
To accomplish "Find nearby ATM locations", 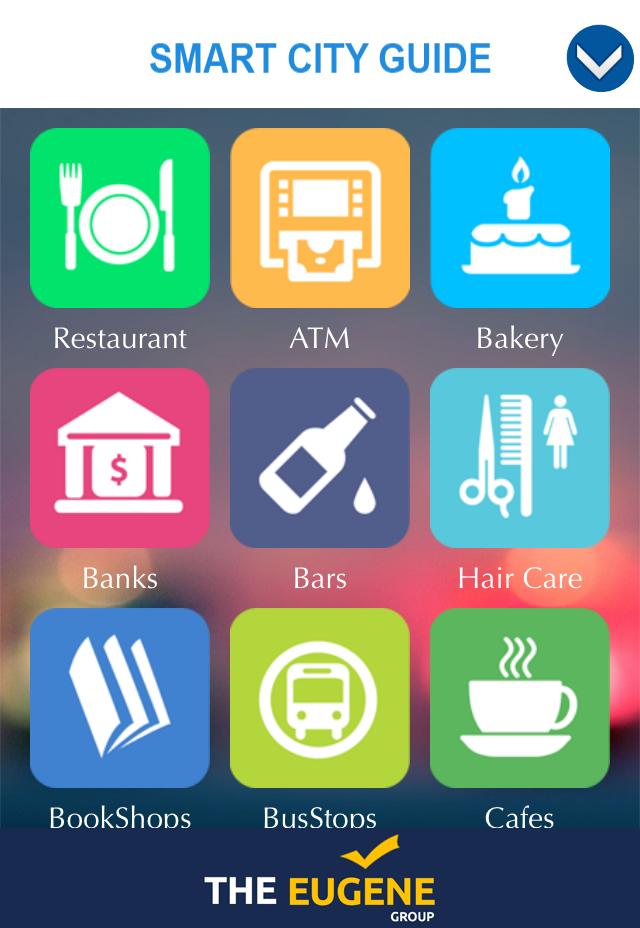I will pos(320,218).
